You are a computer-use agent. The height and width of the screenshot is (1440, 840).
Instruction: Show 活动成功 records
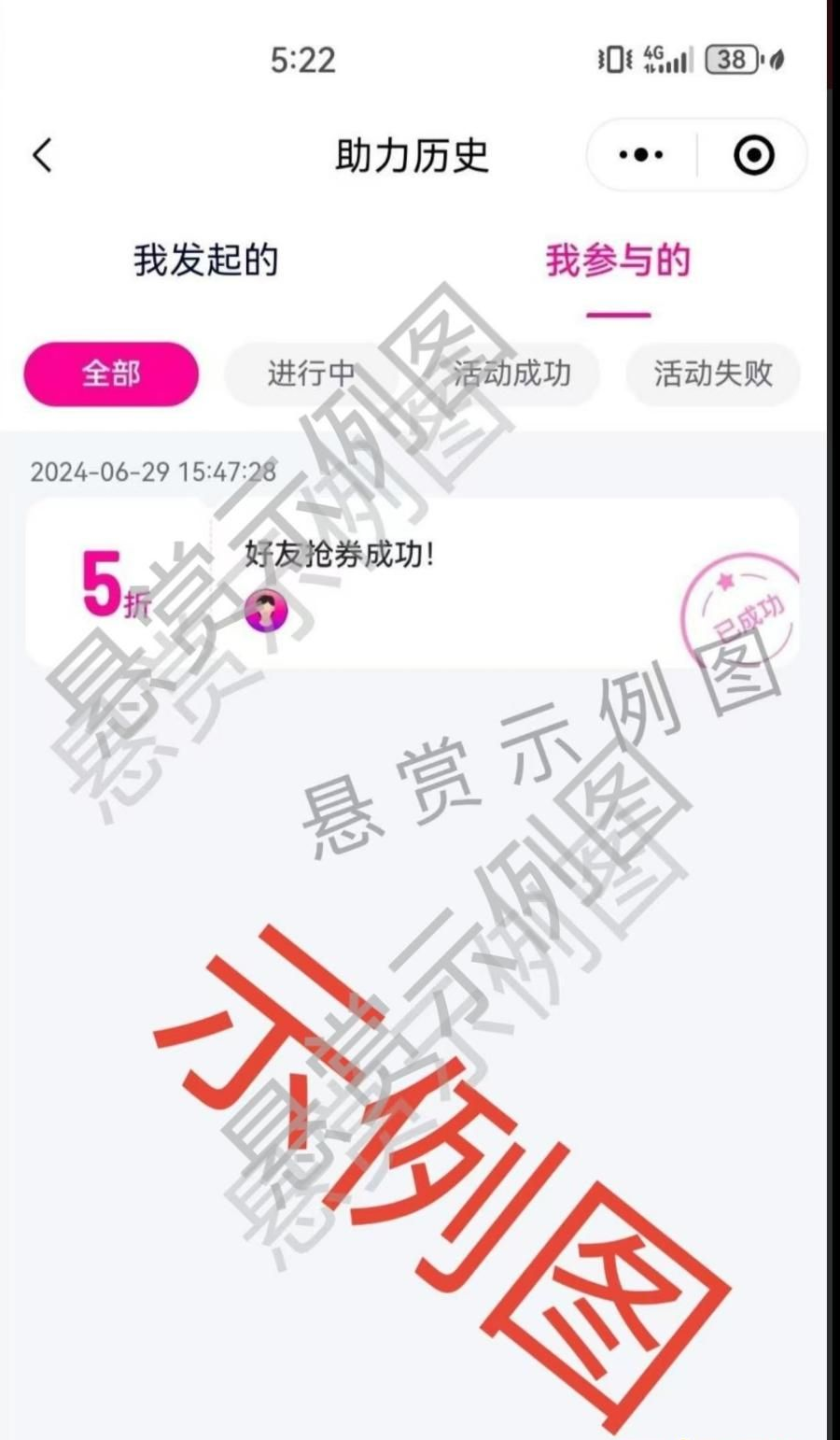click(511, 374)
